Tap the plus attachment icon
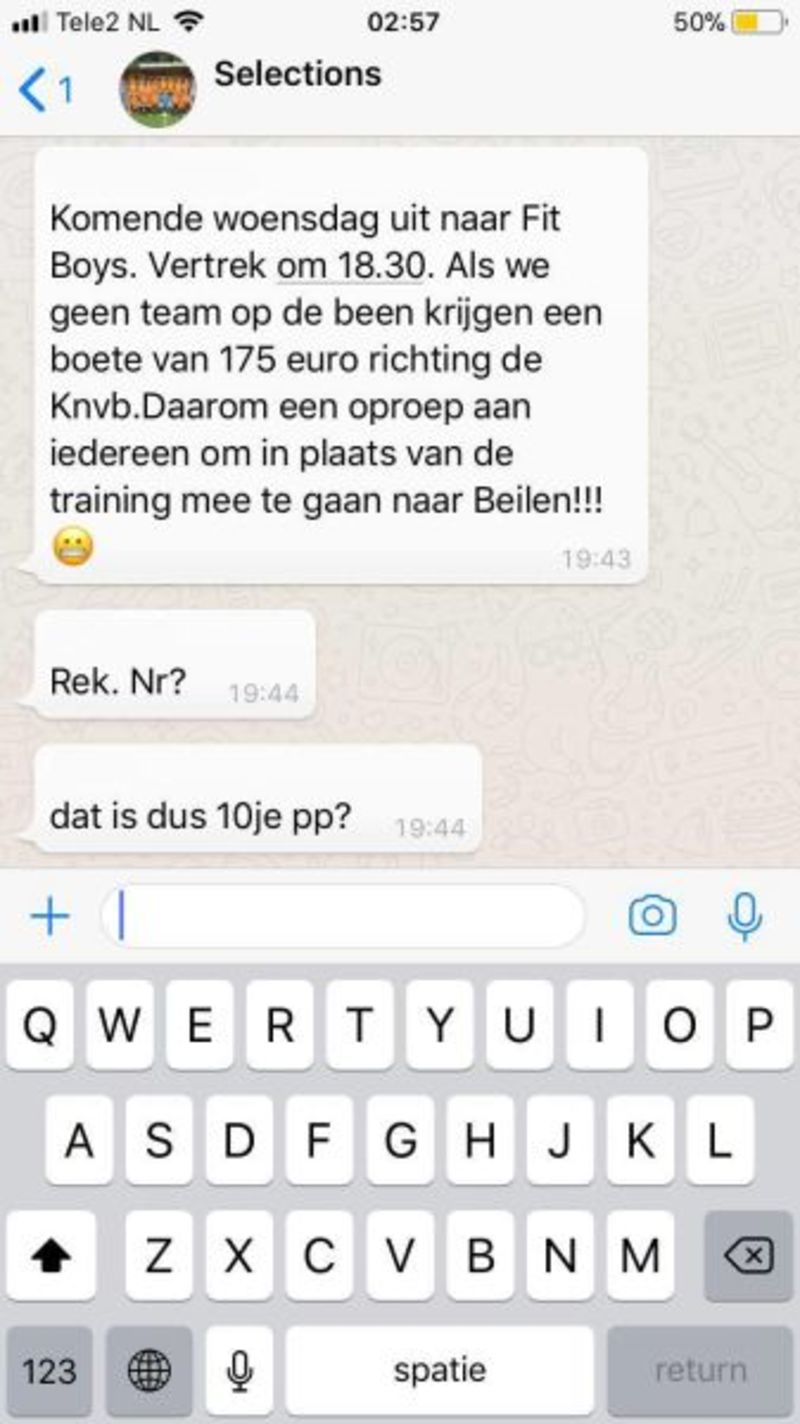The height and width of the screenshot is (1424, 800). click(49, 916)
